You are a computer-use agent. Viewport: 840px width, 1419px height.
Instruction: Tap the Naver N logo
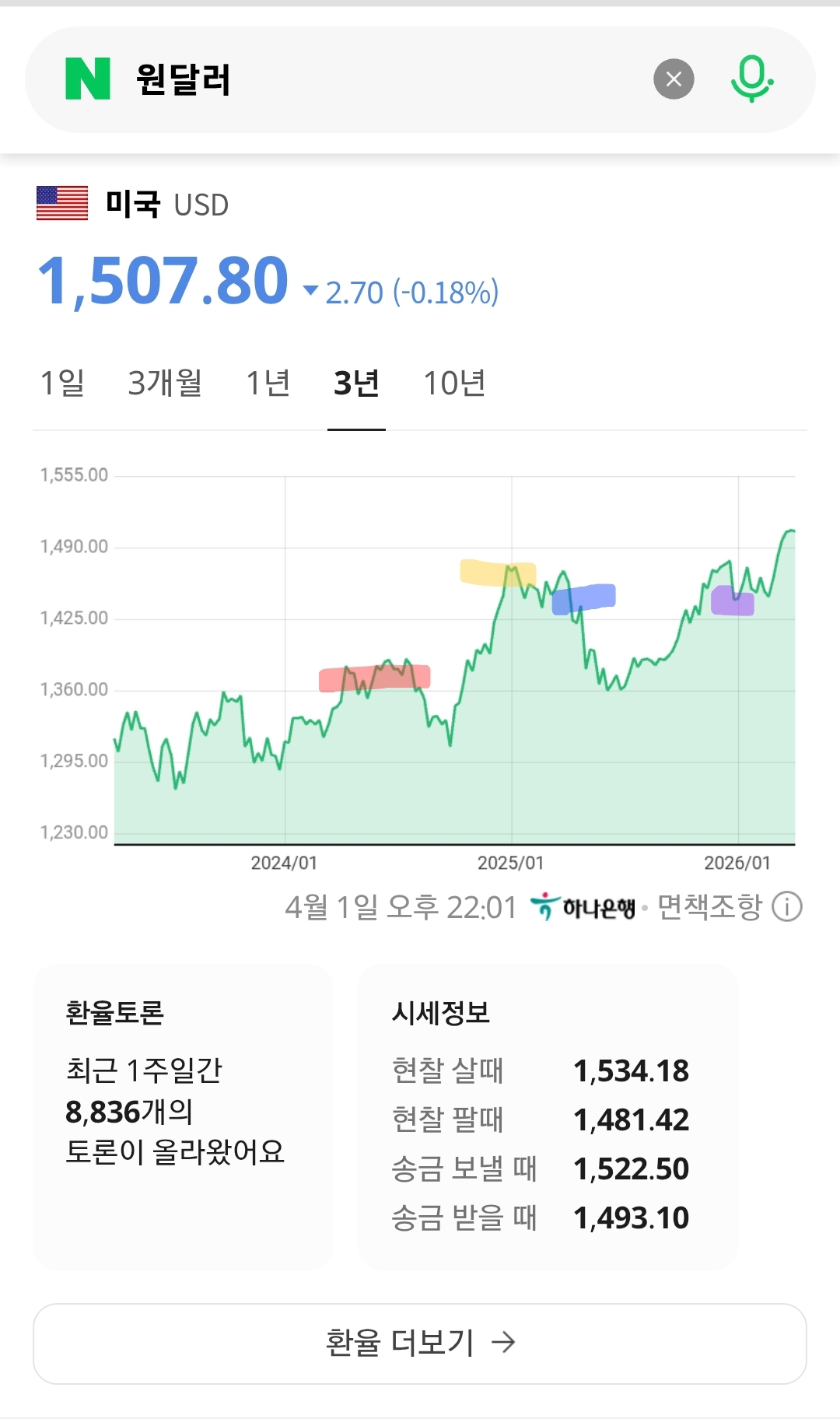(x=88, y=79)
